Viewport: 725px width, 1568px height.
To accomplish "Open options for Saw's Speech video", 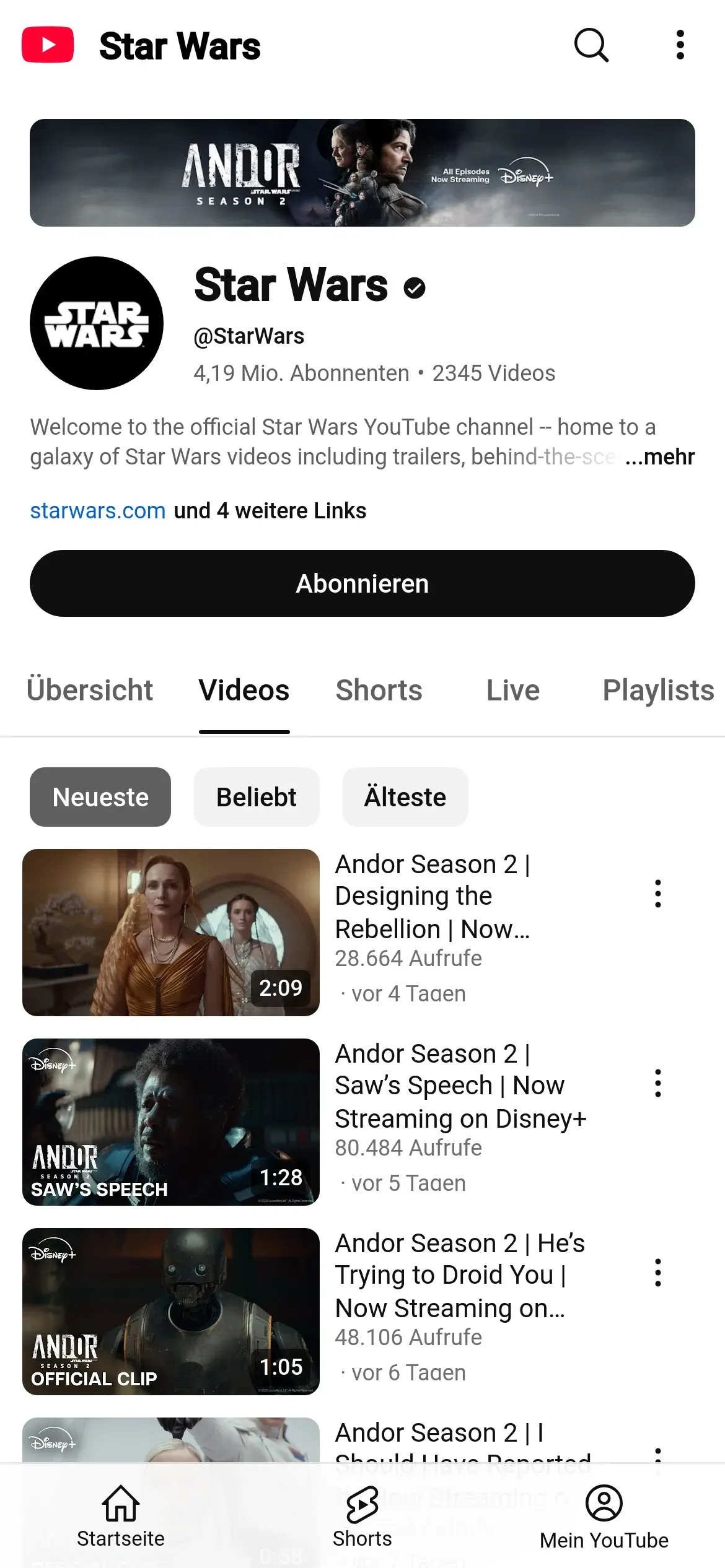I will [657, 1083].
